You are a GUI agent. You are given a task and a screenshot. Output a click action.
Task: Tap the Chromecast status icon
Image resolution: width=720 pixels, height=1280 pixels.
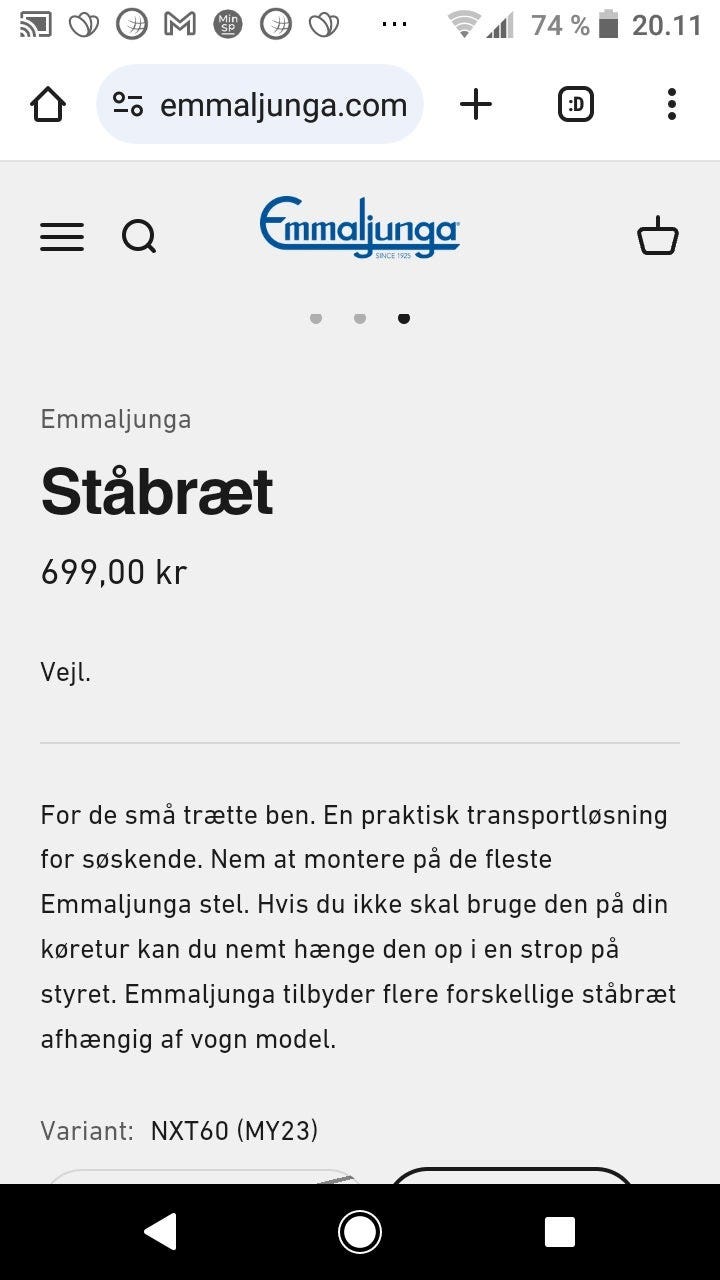tap(37, 22)
